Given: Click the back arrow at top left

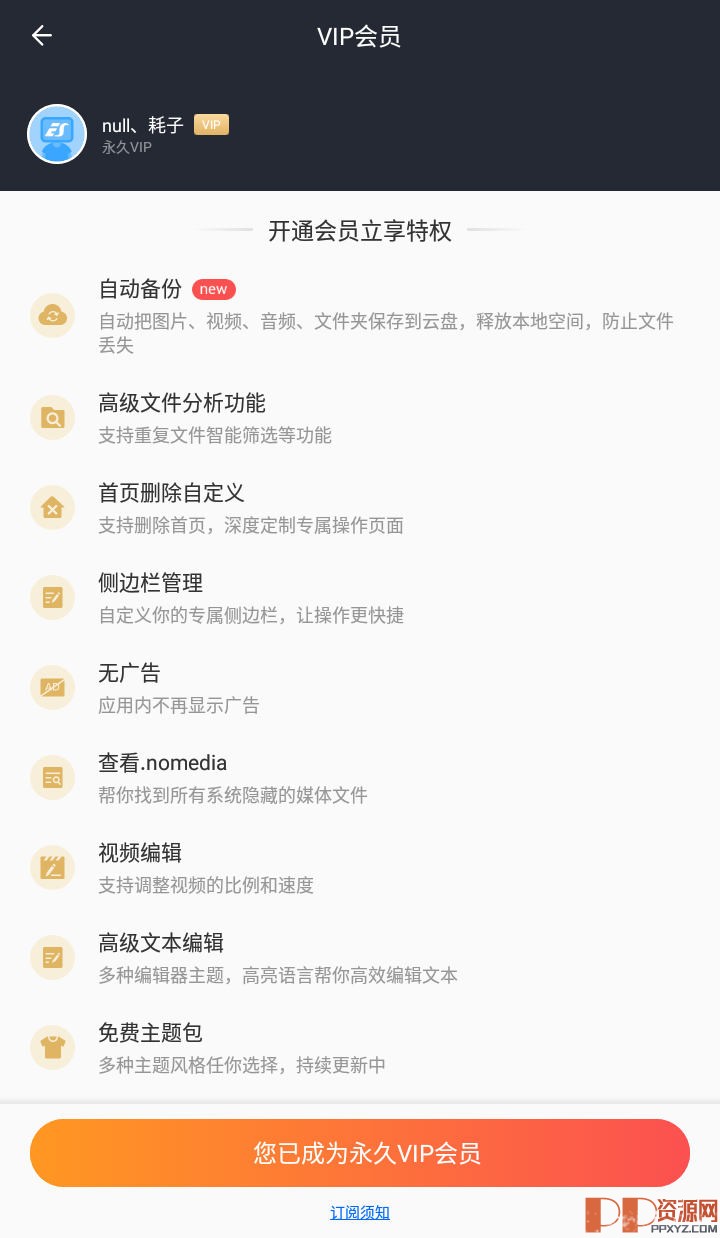Looking at the screenshot, I should coord(42,36).
